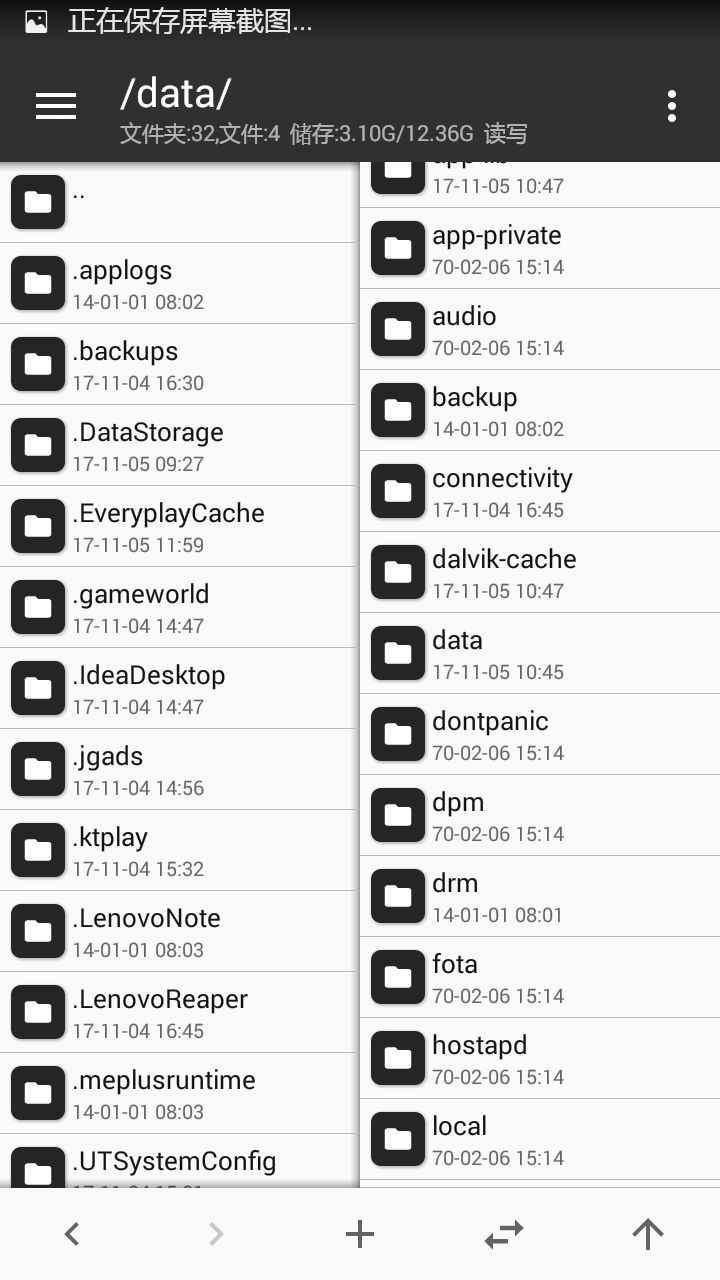Open the local folder
720x1280 pixels.
pyautogui.click(x=540, y=1140)
